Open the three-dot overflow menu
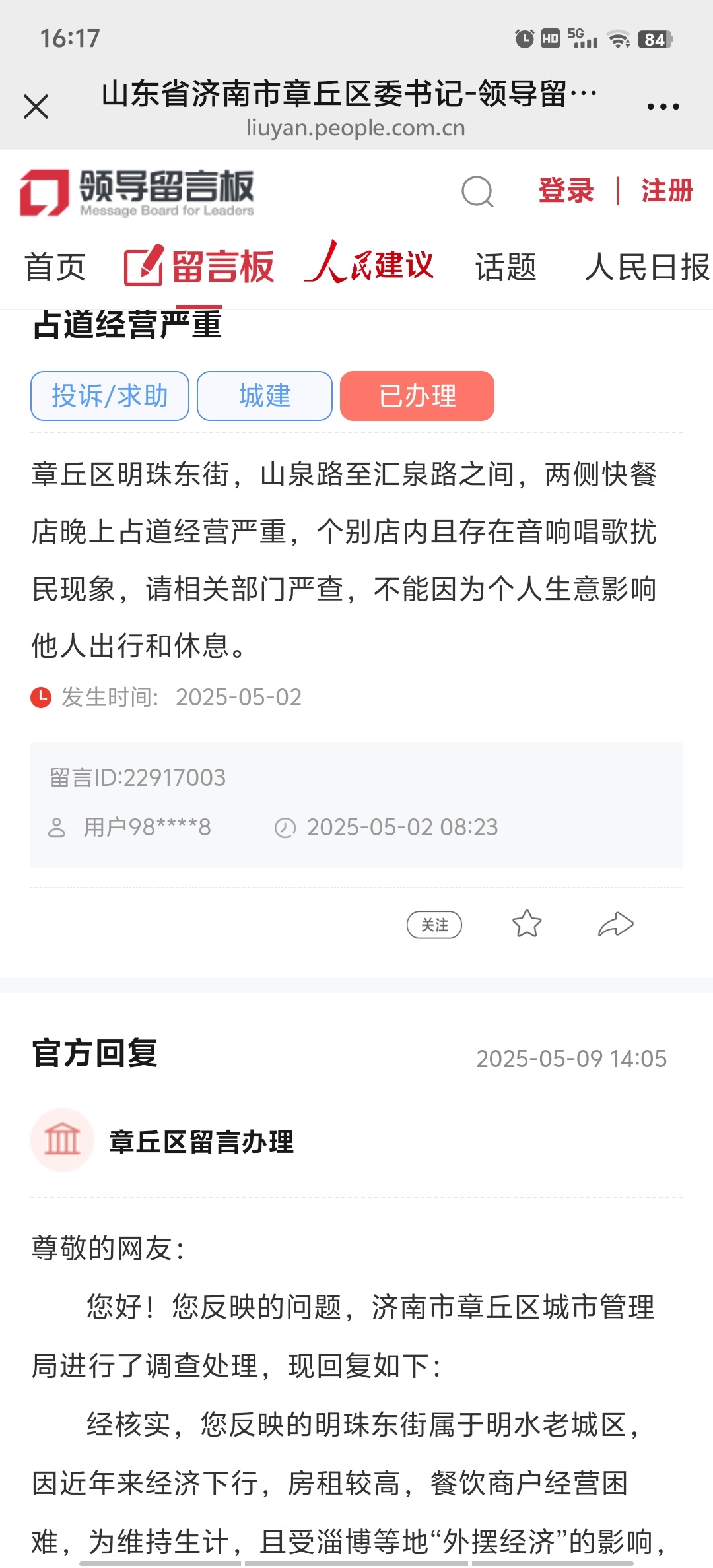Screen dimensions: 713x1568 [x=663, y=106]
